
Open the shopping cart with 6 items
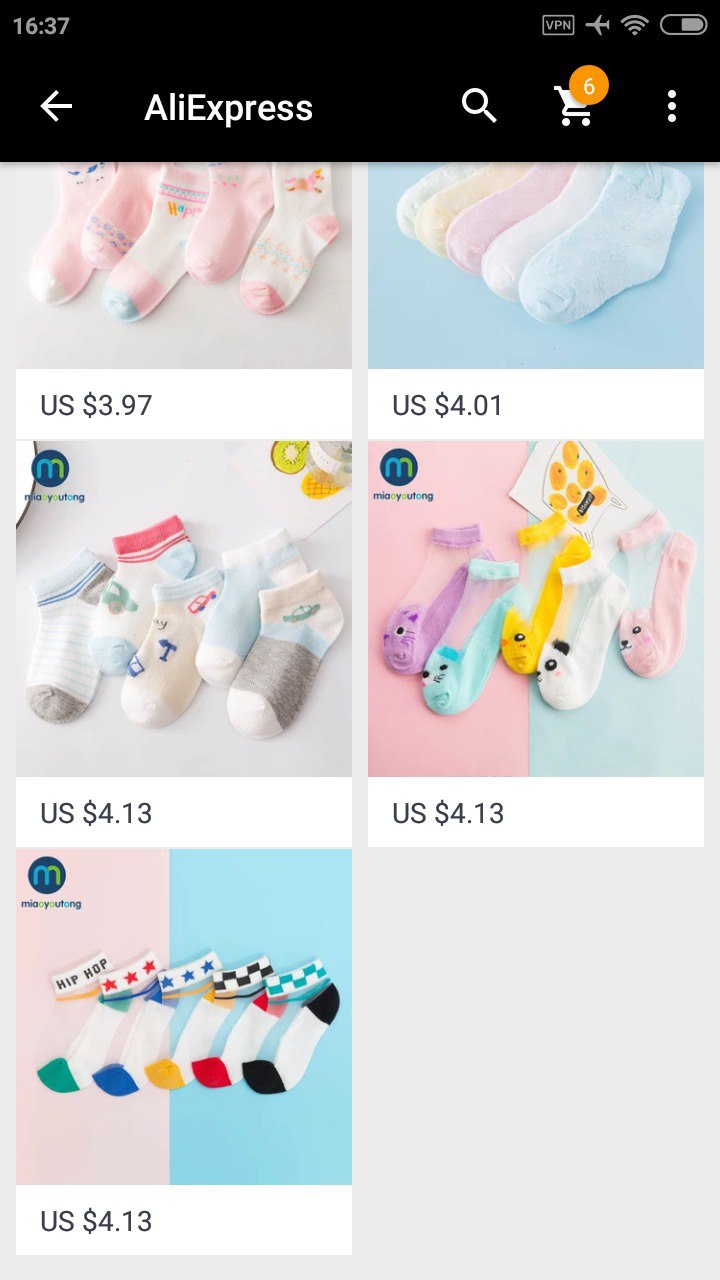(576, 106)
